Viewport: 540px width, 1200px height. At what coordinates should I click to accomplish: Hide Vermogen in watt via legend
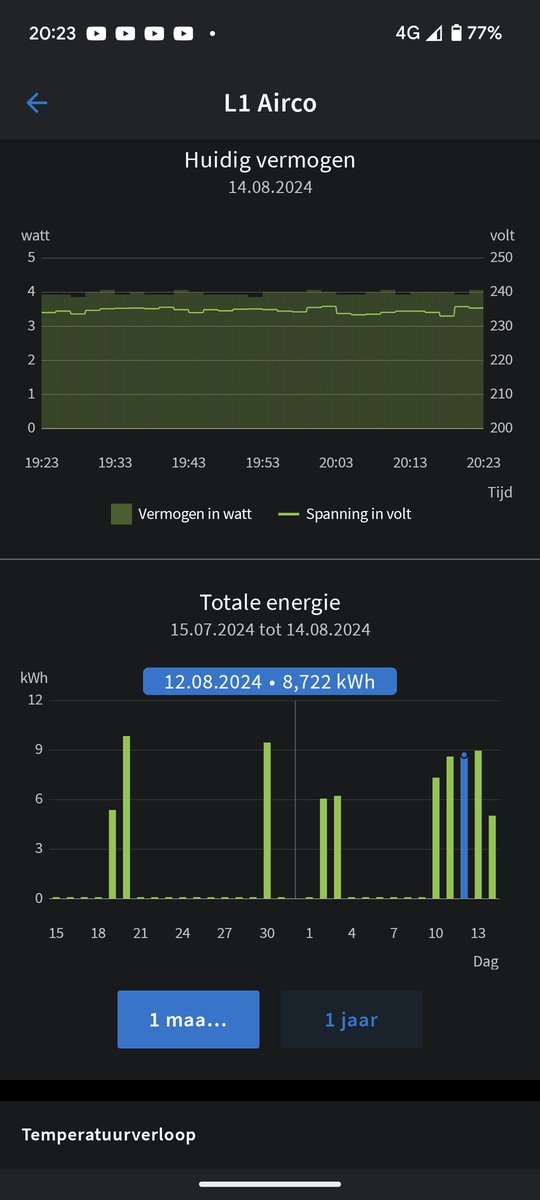click(181, 514)
